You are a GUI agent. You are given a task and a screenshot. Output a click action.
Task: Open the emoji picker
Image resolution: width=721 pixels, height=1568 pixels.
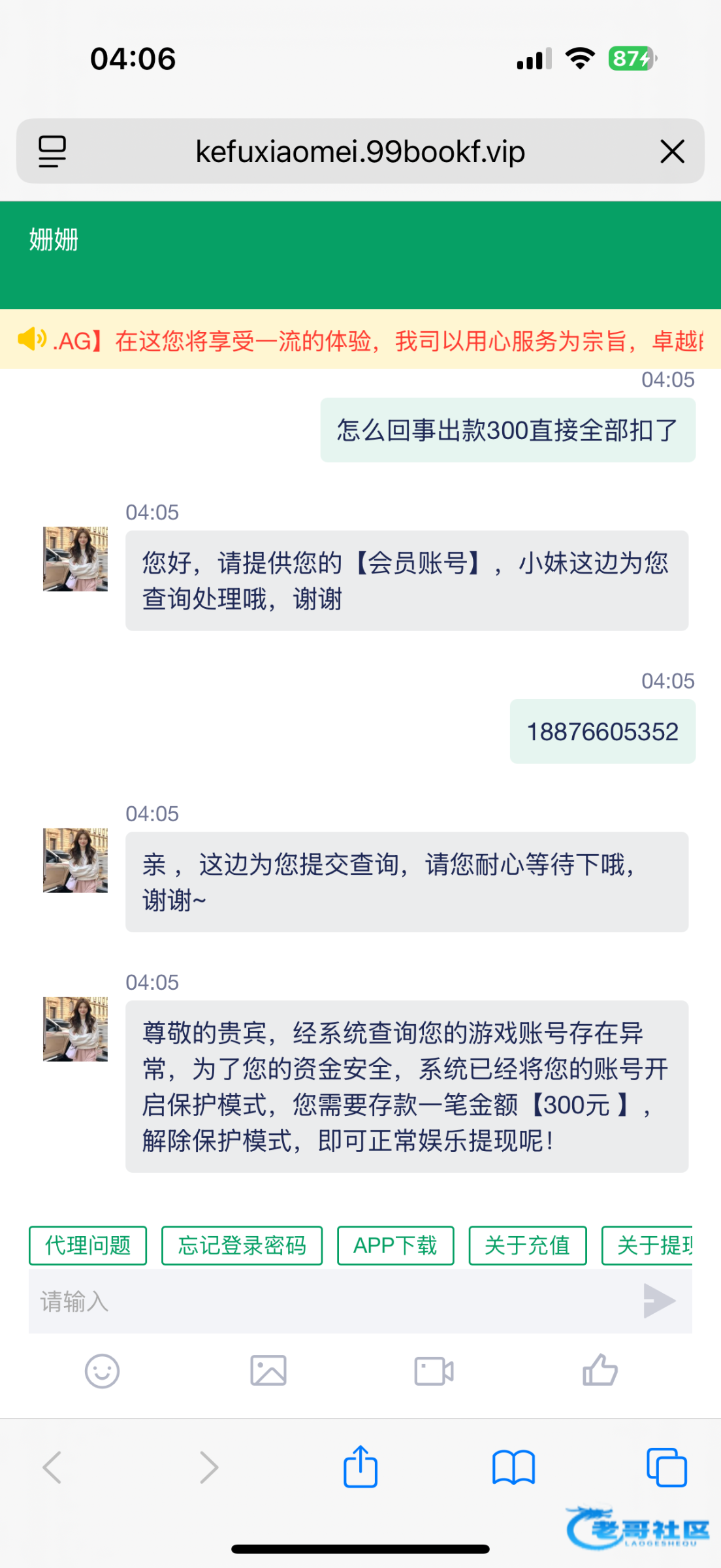[103, 1371]
